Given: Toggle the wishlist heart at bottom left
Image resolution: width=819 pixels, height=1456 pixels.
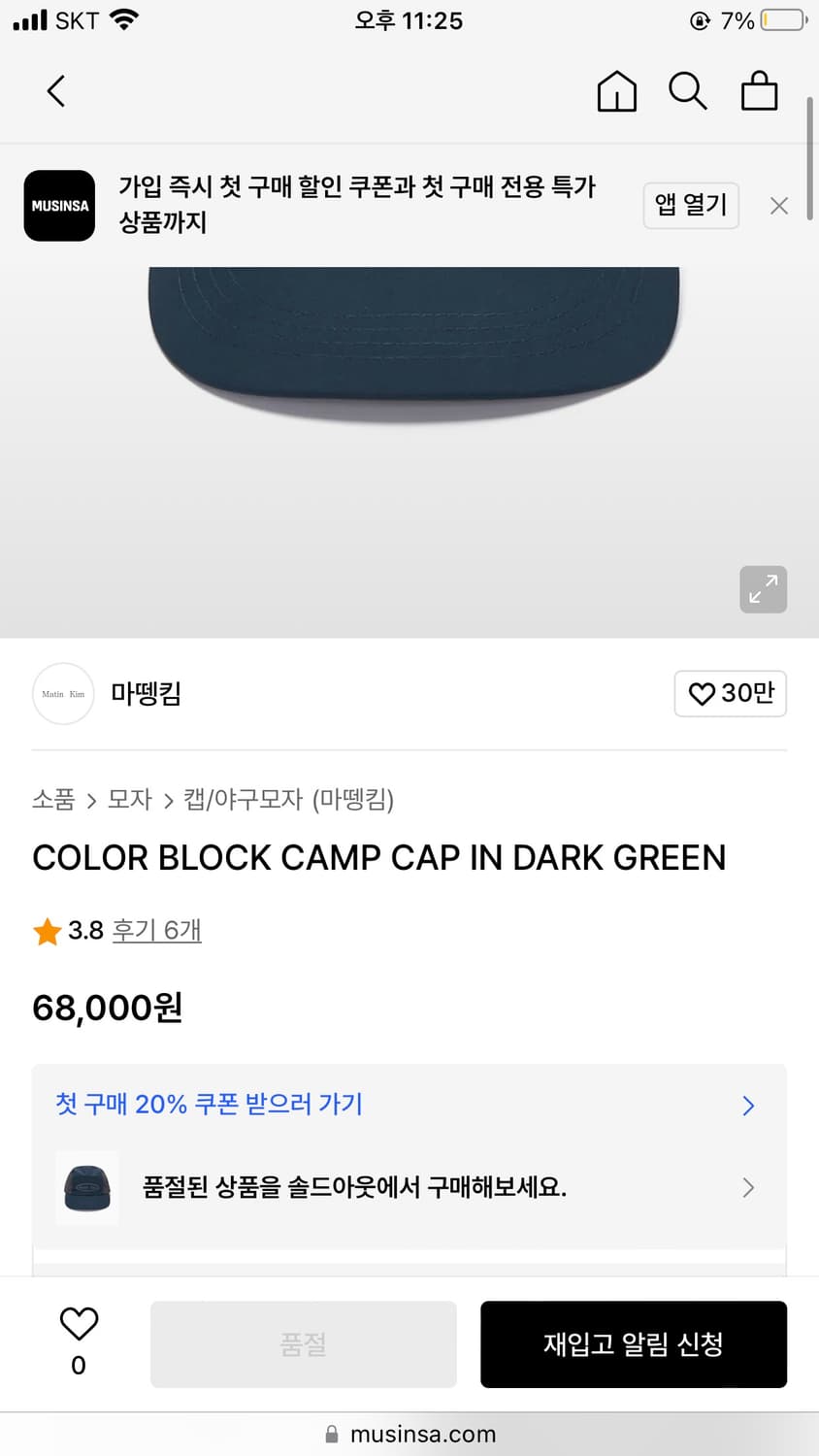Looking at the screenshot, I should pyautogui.click(x=78, y=1322).
